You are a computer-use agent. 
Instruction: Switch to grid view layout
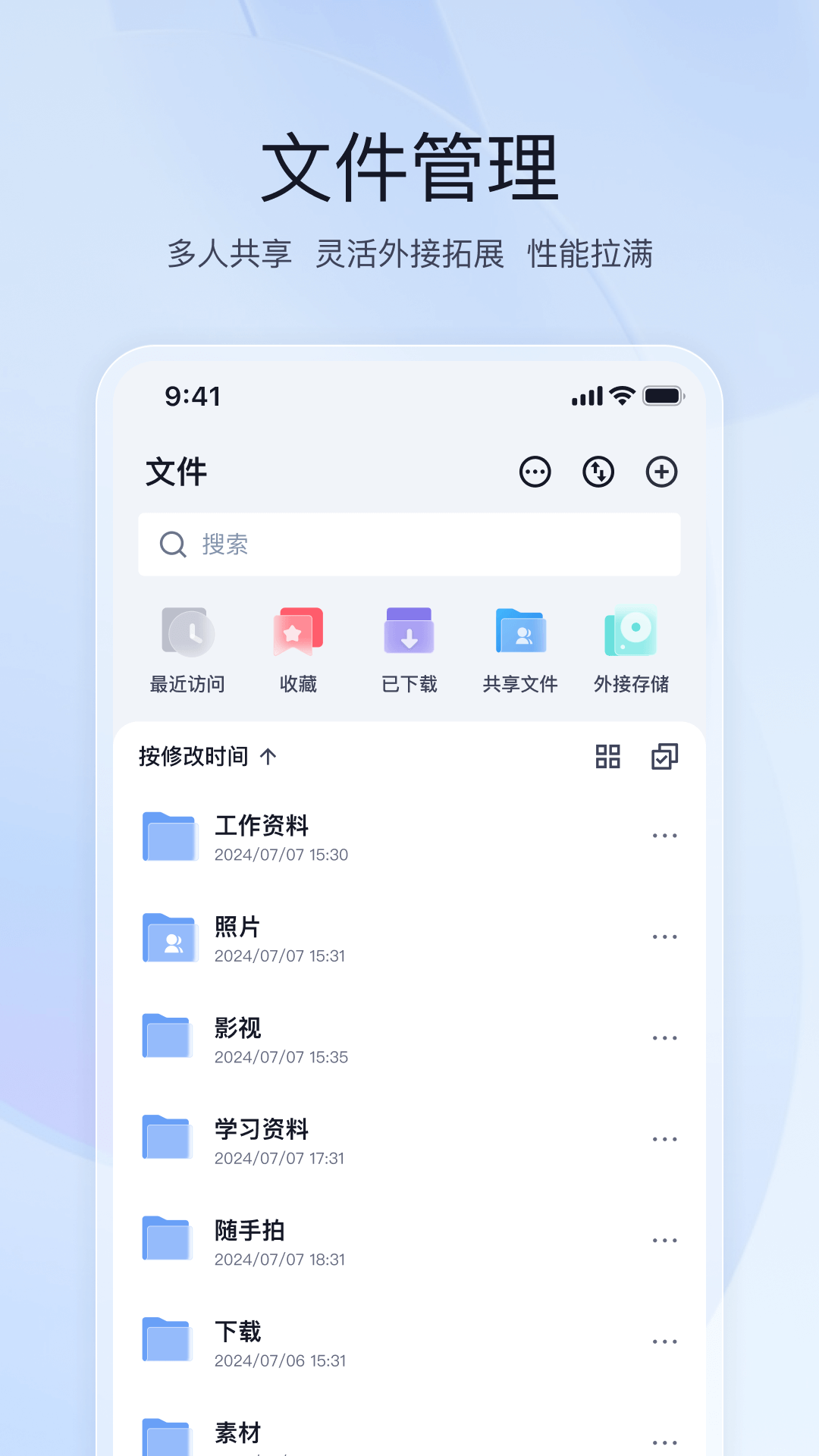pos(607,757)
